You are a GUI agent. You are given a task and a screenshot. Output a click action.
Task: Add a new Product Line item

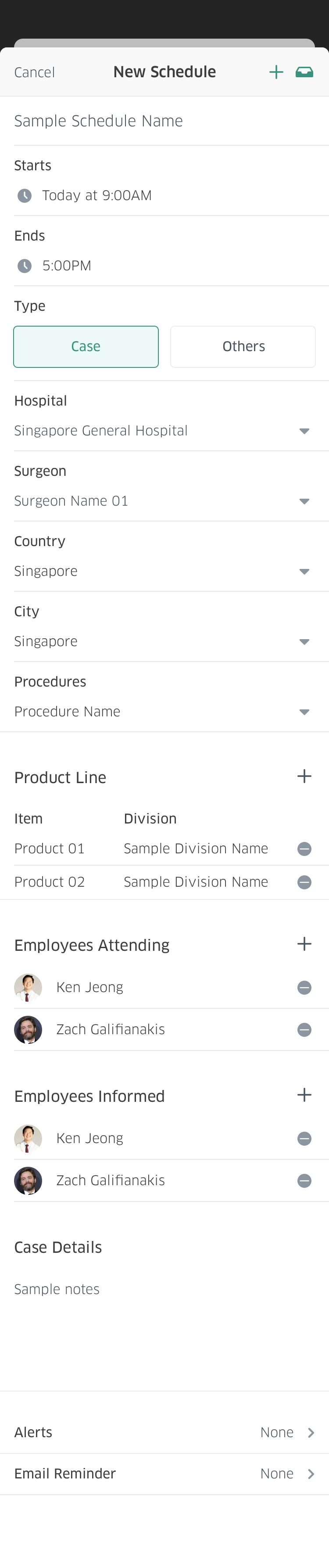(x=304, y=777)
